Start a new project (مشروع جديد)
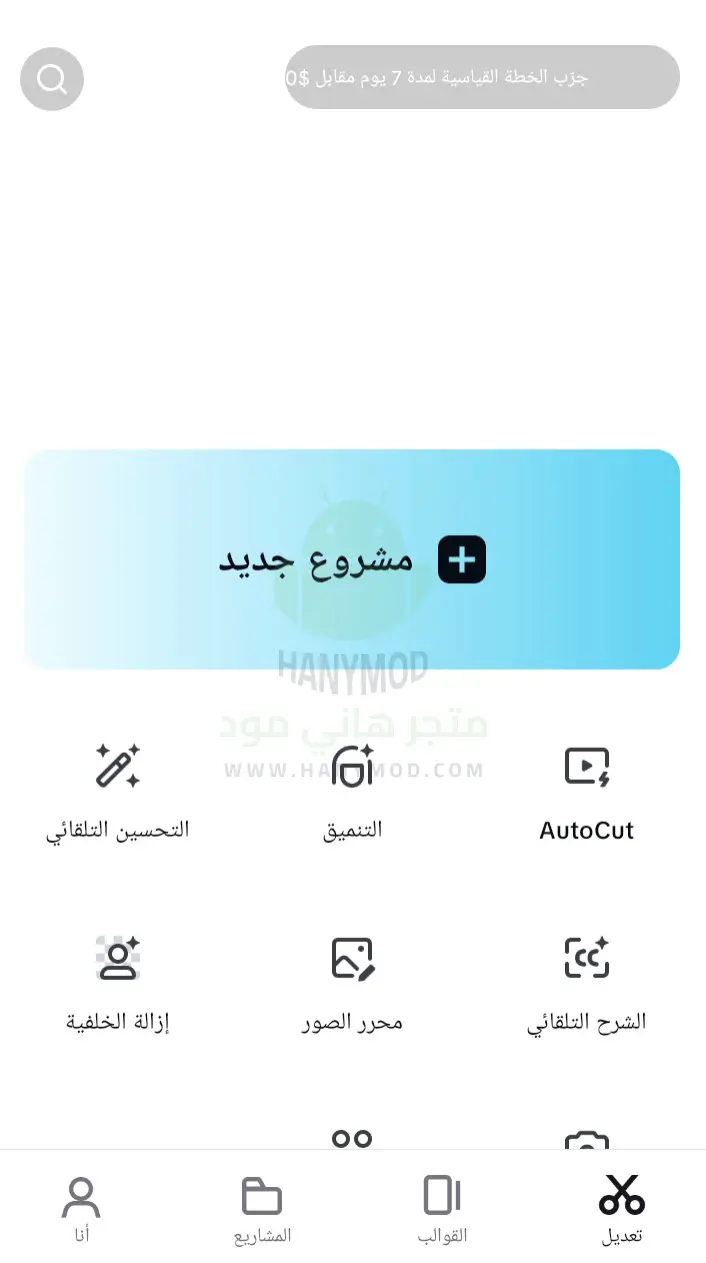The height and width of the screenshot is (1263, 706). click(x=352, y=559)
